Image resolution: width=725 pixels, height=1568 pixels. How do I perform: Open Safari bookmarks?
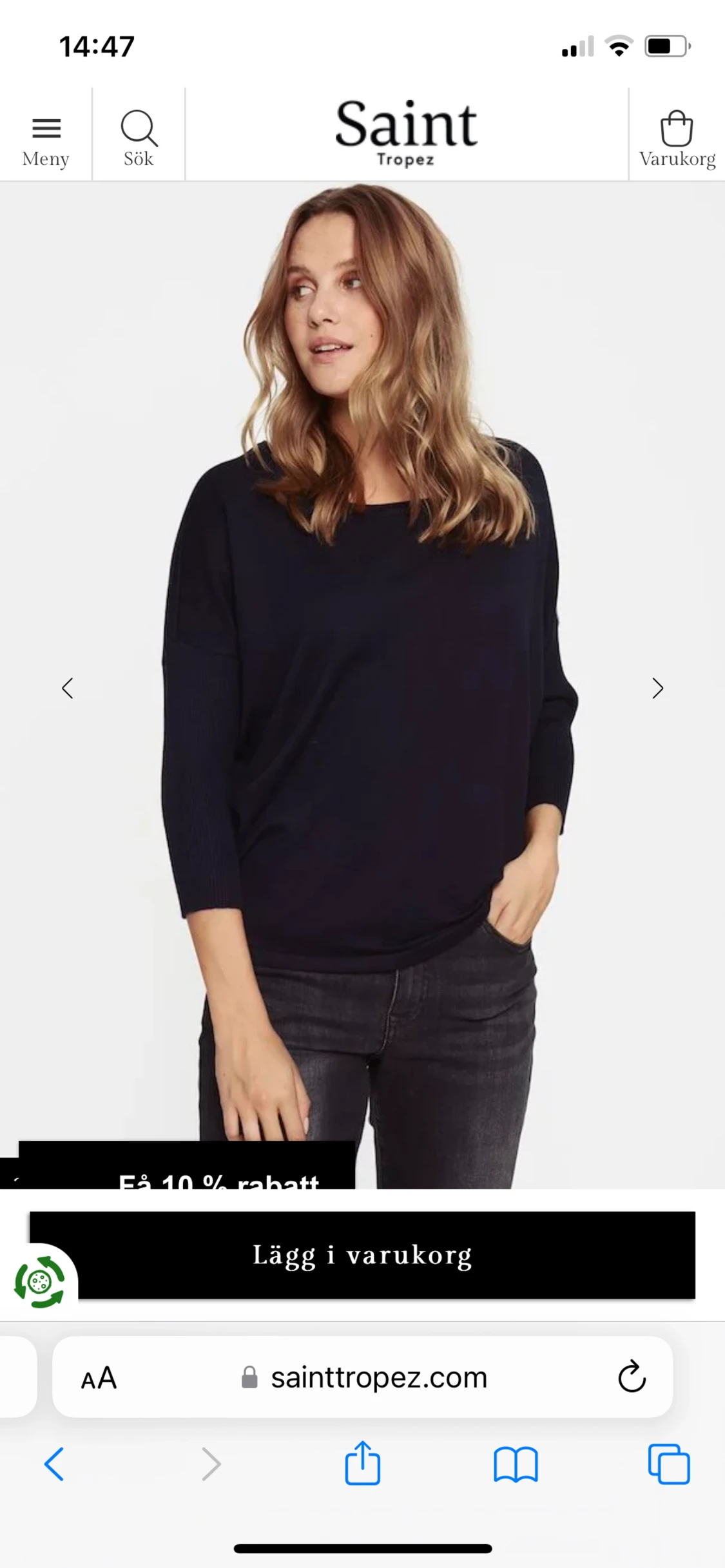516,1464
